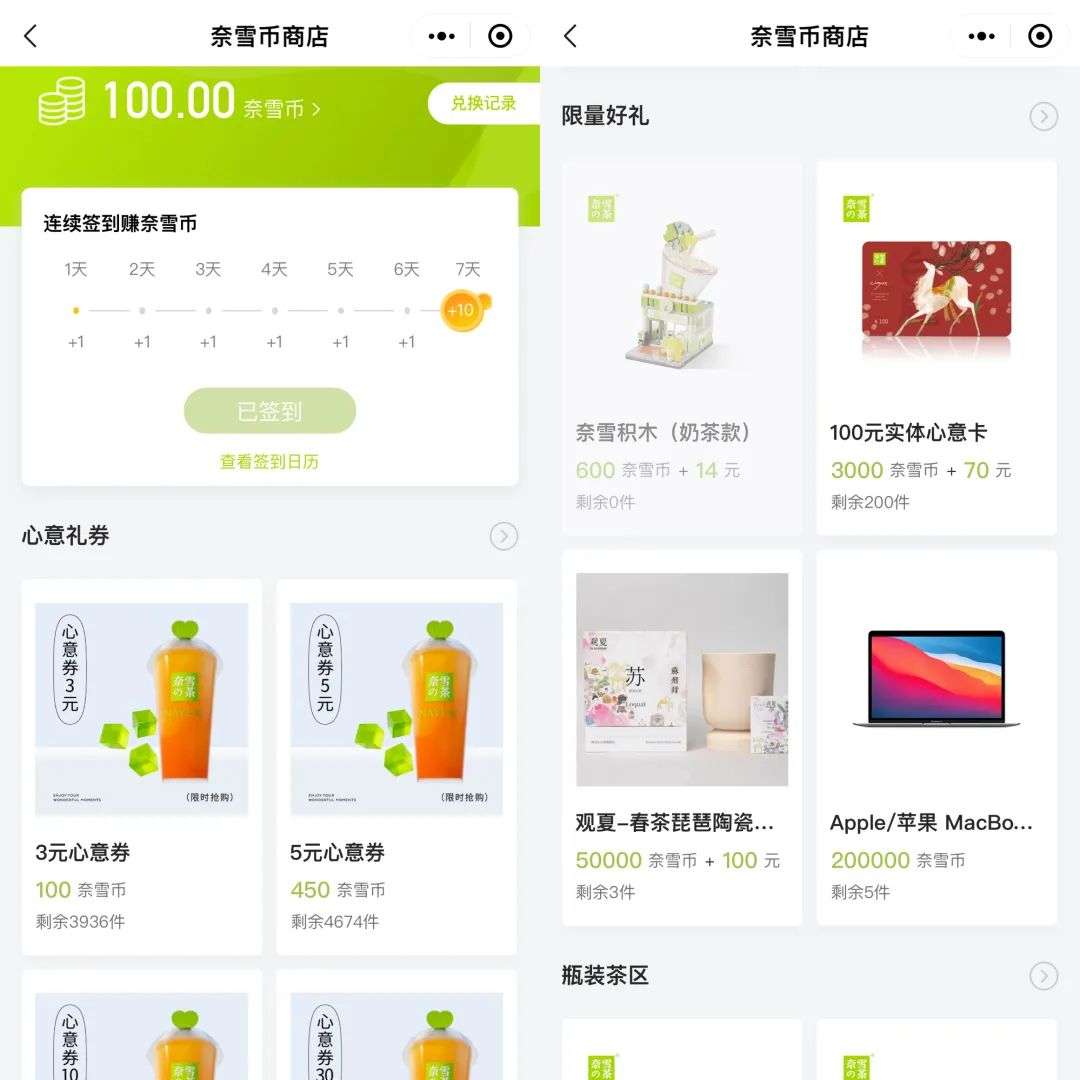Open the 观夏-春茶琵琶陶瓷 product card
The image size is (1080, 1080).
pos(682,737)
